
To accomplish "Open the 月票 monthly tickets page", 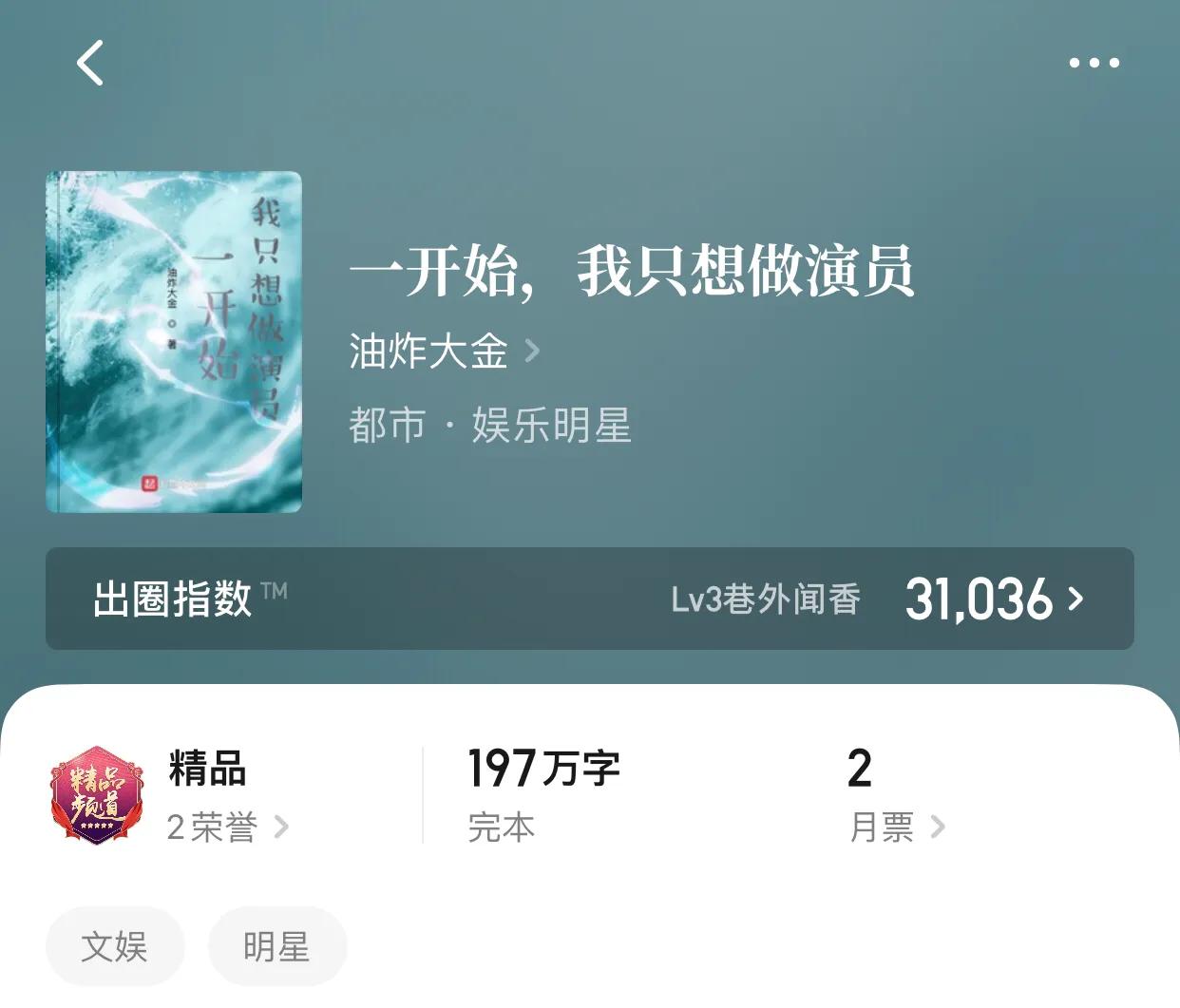I will 896,827.
